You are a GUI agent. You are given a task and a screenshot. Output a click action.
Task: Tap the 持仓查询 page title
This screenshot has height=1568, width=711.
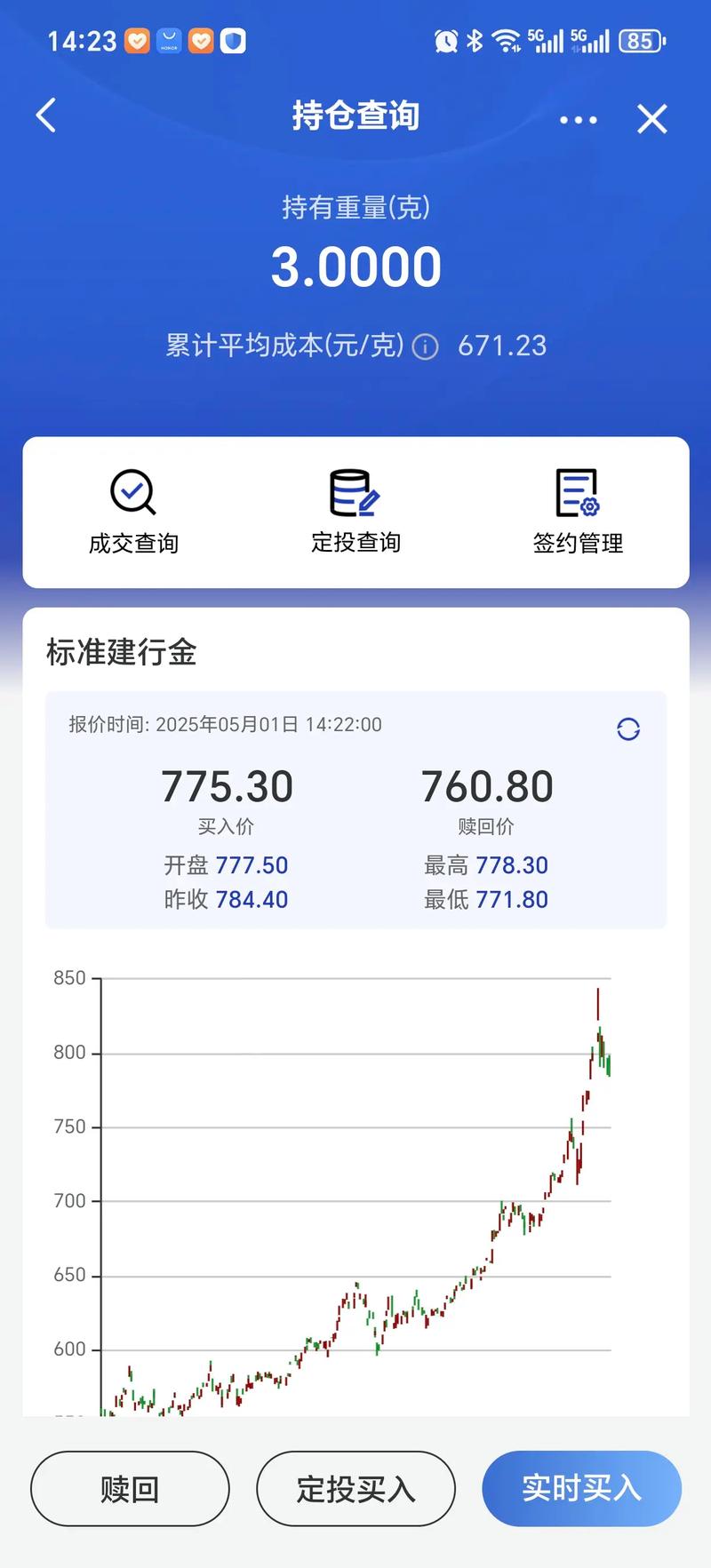(355, 116)
